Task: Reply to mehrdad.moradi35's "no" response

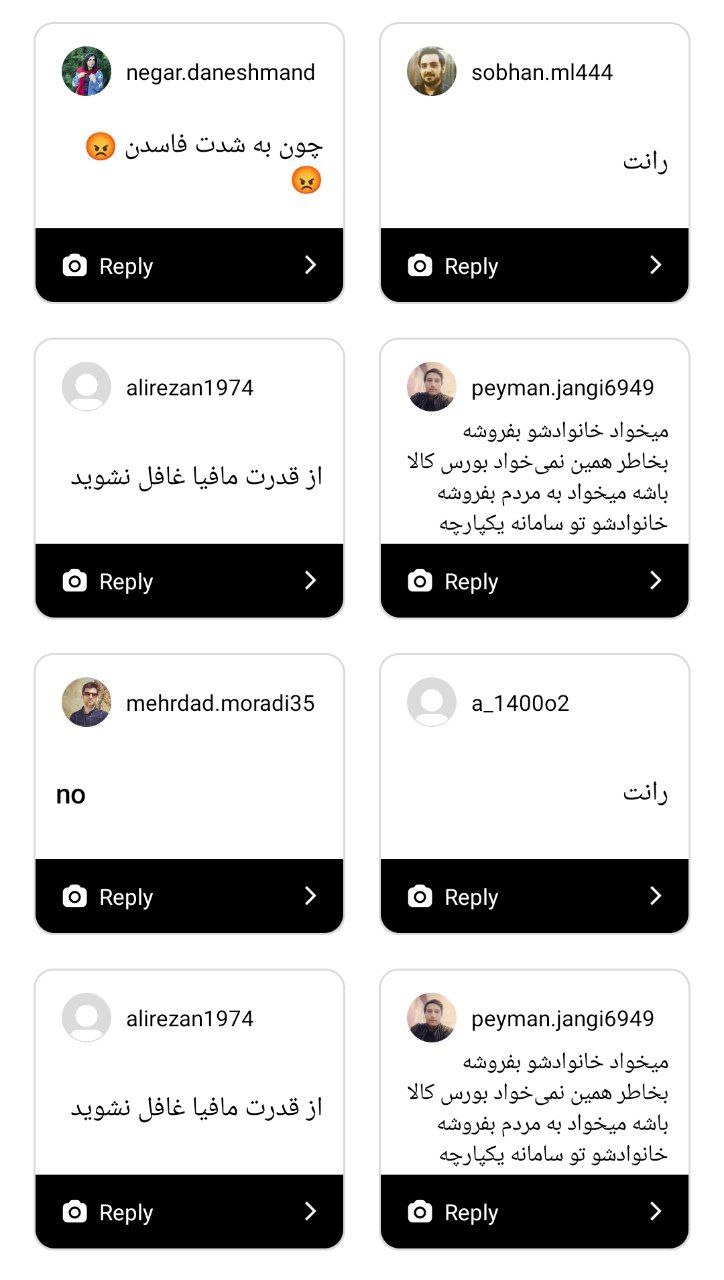Action: (188, 897)
